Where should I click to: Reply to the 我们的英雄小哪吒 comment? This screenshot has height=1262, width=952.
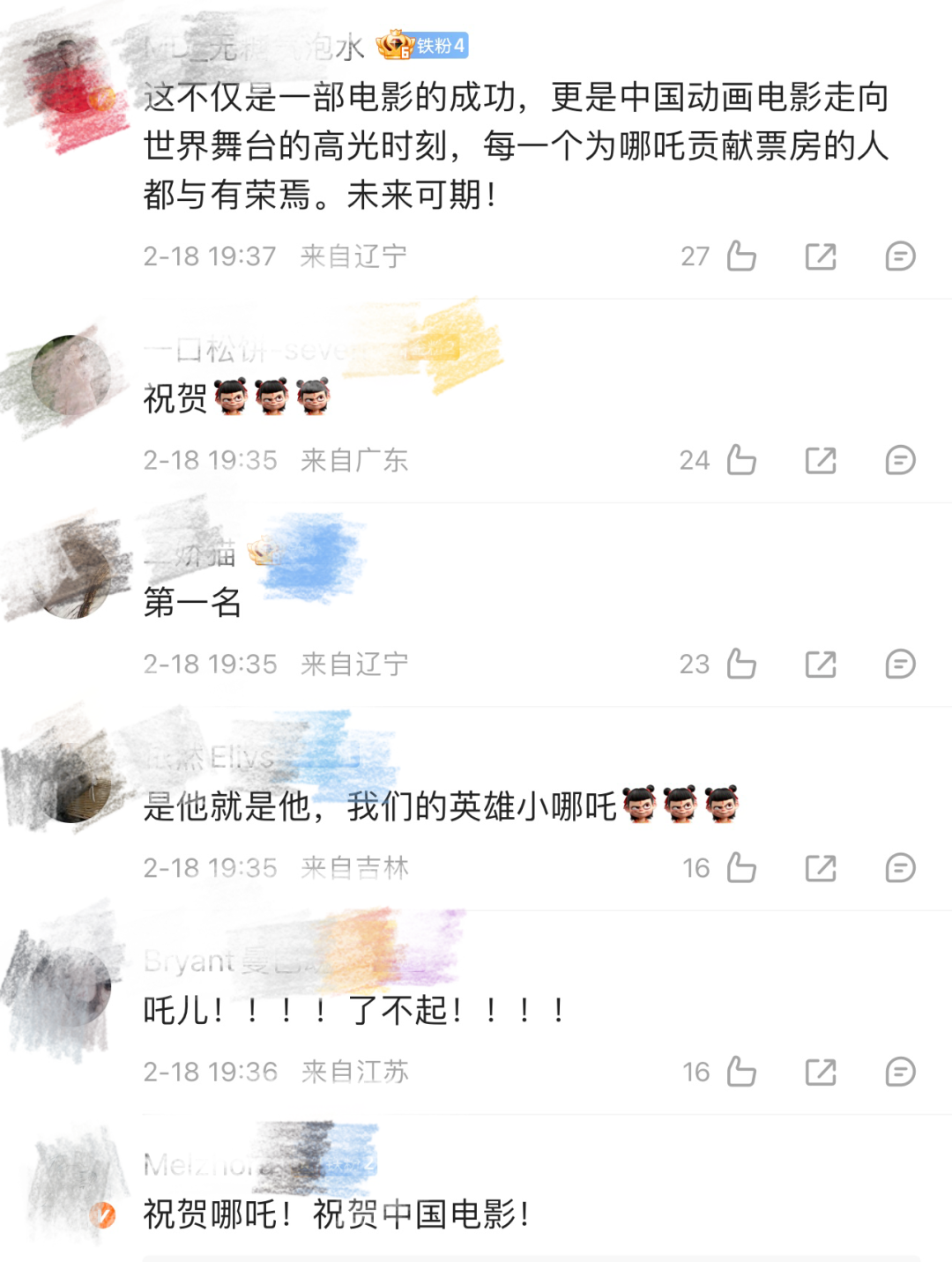click(x=900, y=868)
